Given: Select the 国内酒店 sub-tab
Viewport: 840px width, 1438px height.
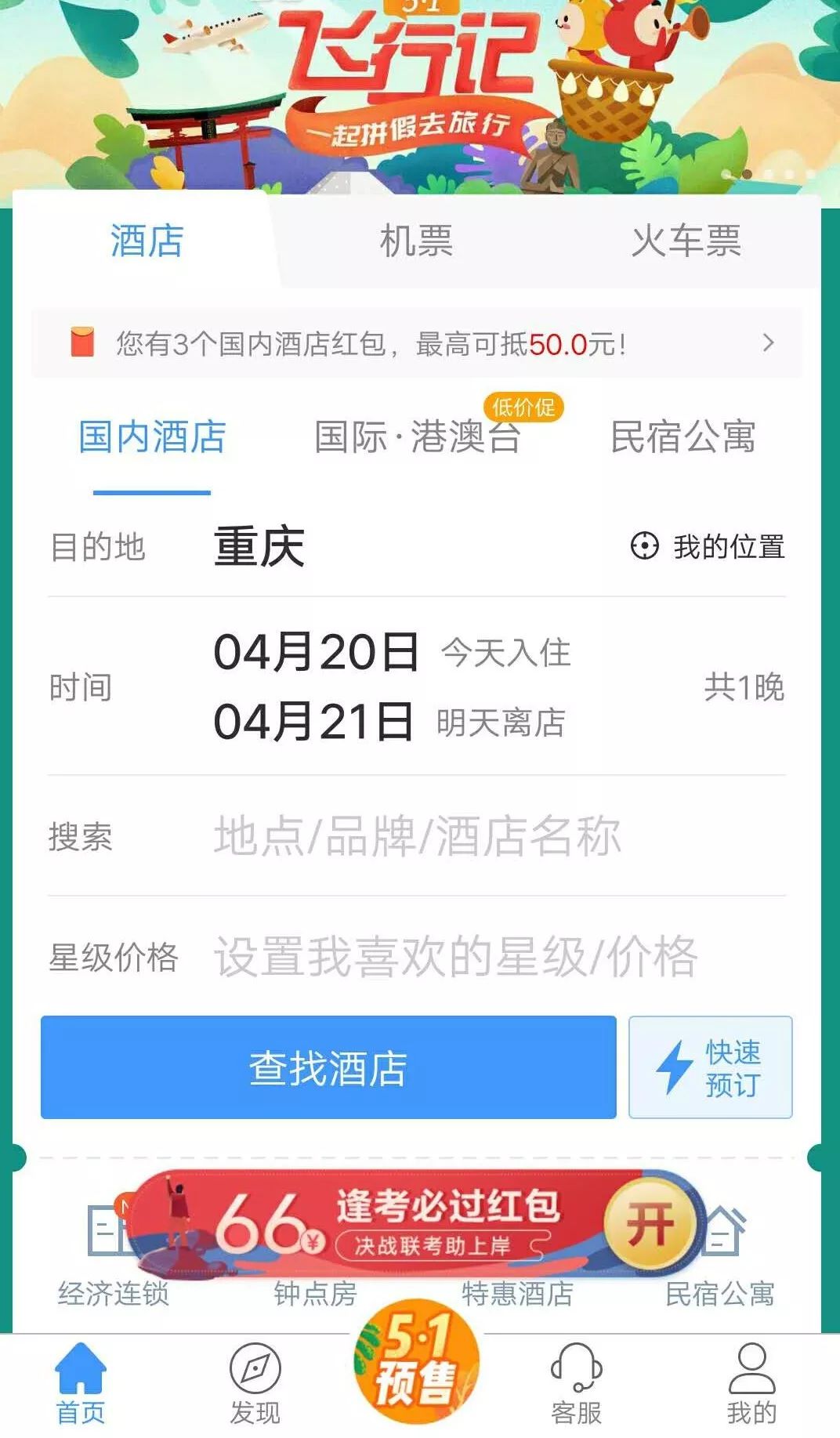Looking at the screenshot, I should pos(152,436).
